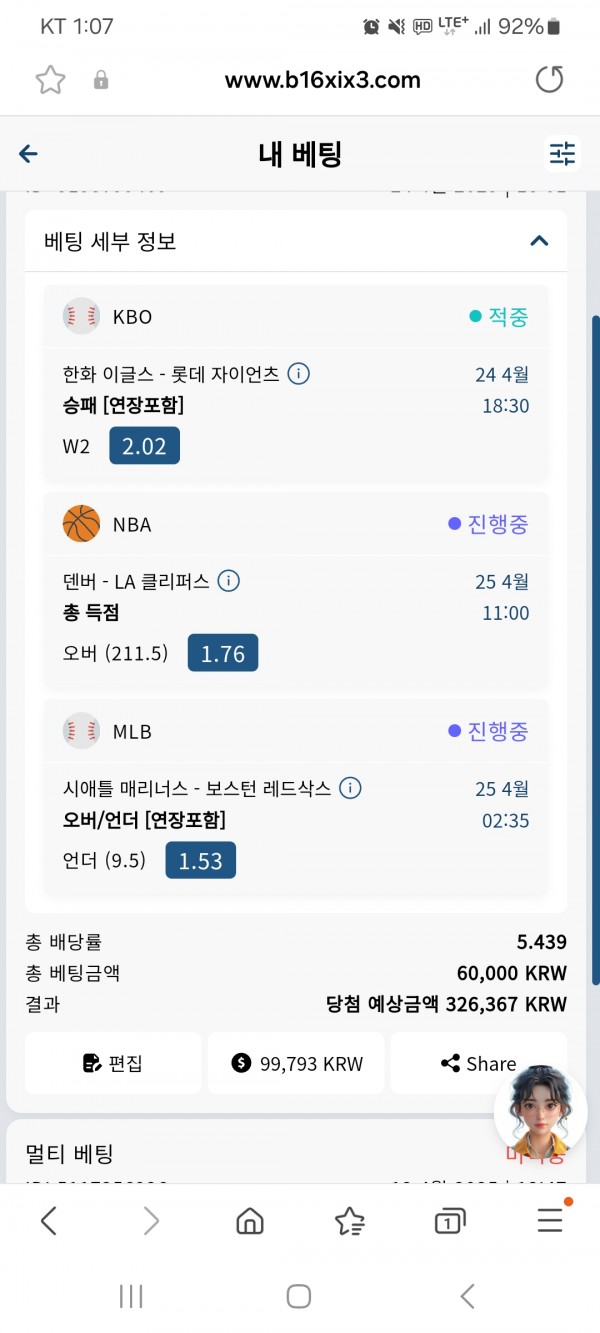
Task: Show info for 한화 이글스 - 롯데 자이언츠
Action: [x=298, y=374]
